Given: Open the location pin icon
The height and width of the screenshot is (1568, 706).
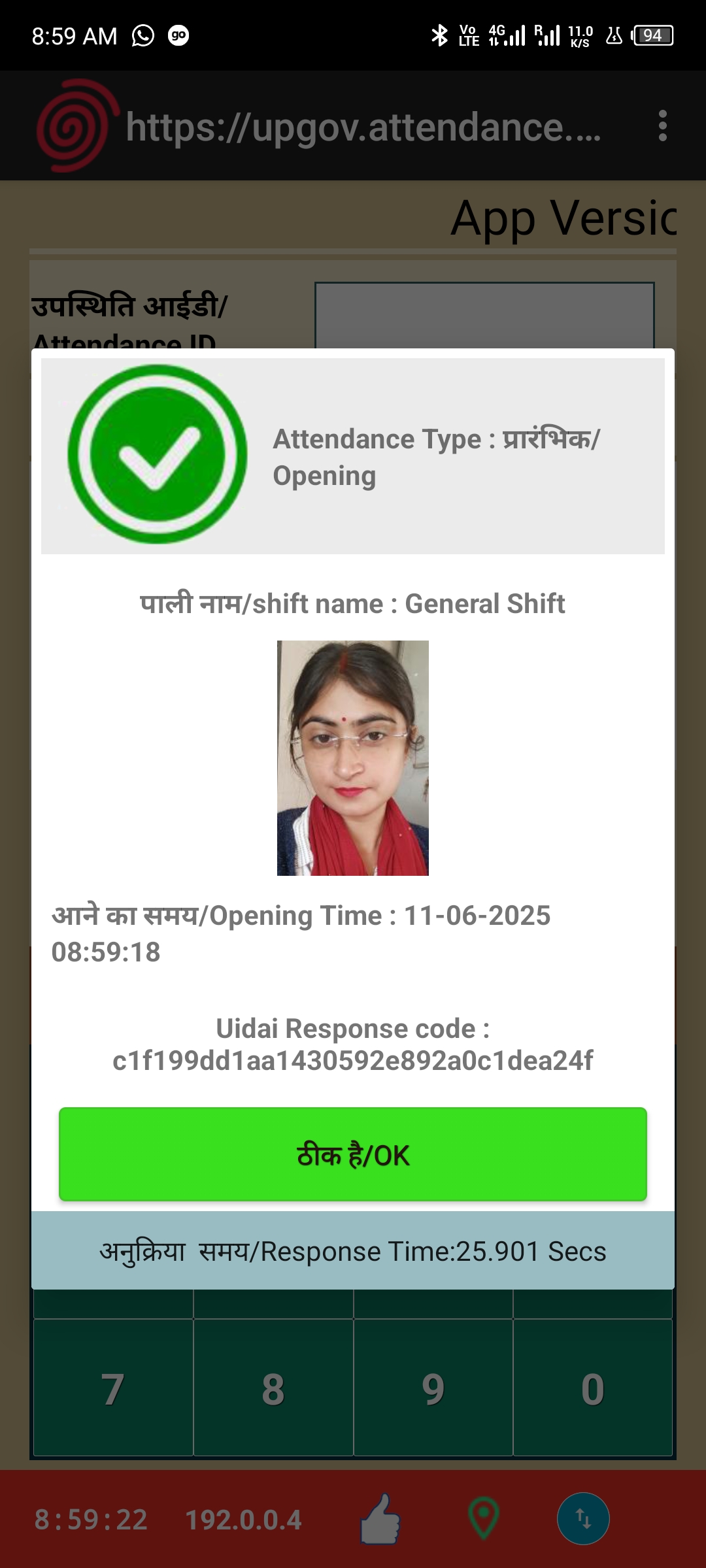Looking at the screenshot, I should tap(484, 1519).
